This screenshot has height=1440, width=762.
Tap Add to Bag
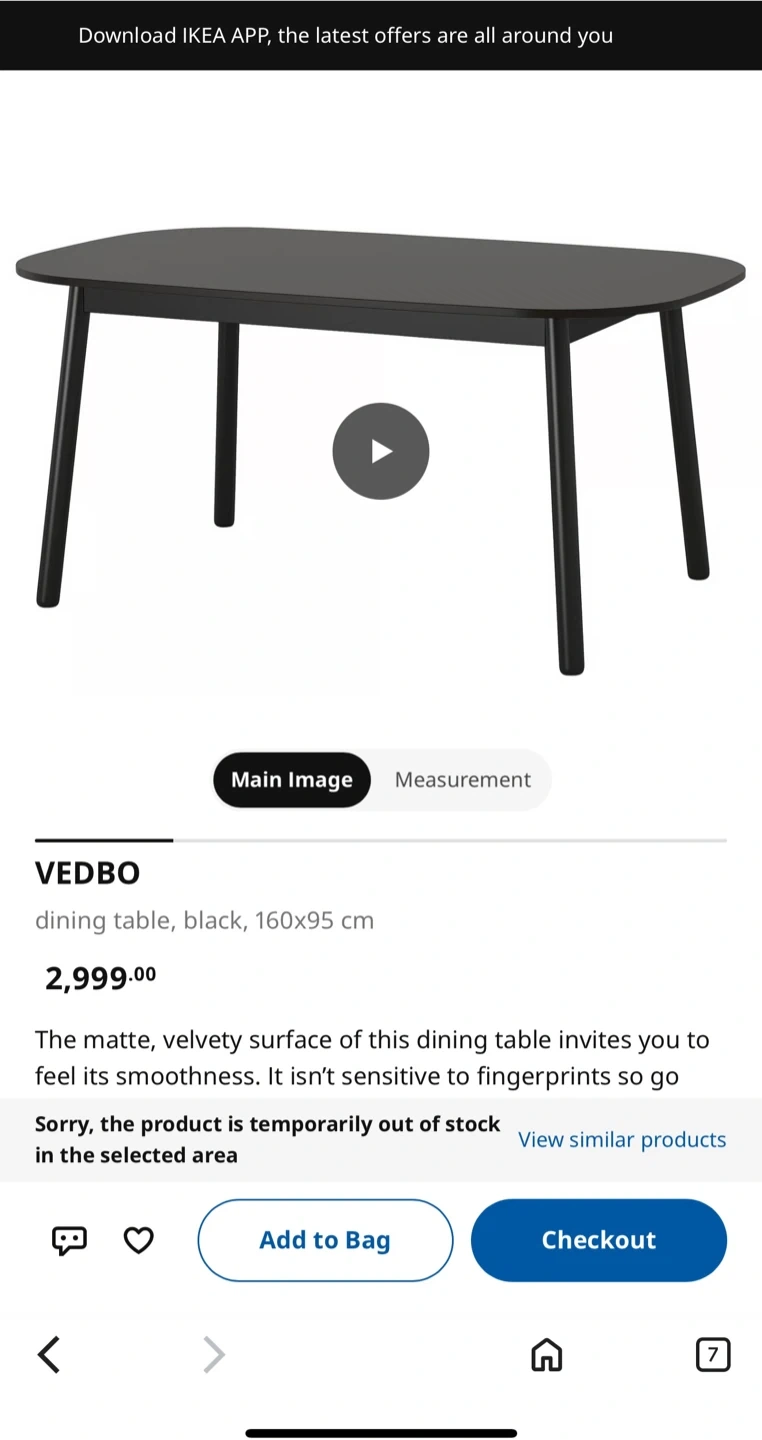pyautogui.click(x=325, y=1240)
